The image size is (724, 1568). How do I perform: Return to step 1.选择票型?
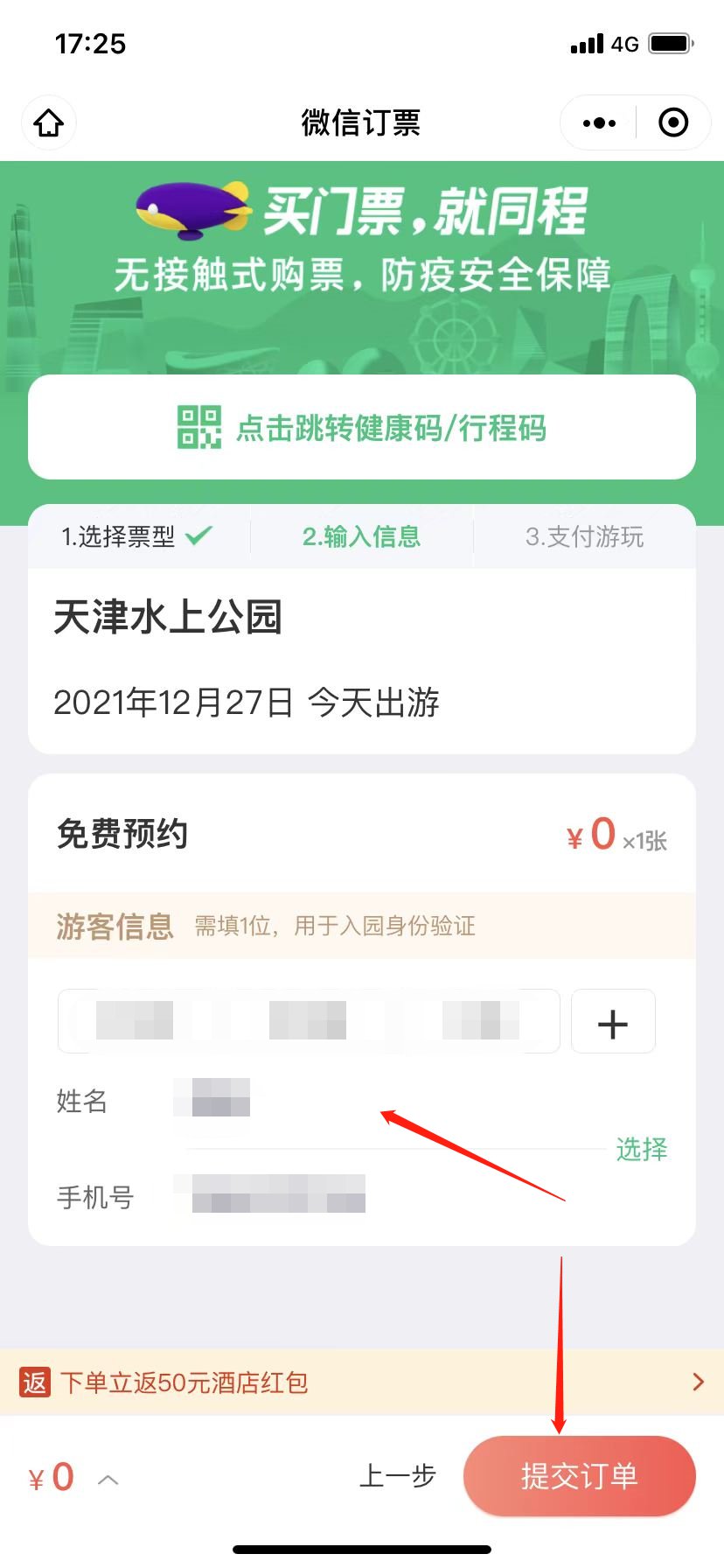pyautogui.click(x=136, y=536)
